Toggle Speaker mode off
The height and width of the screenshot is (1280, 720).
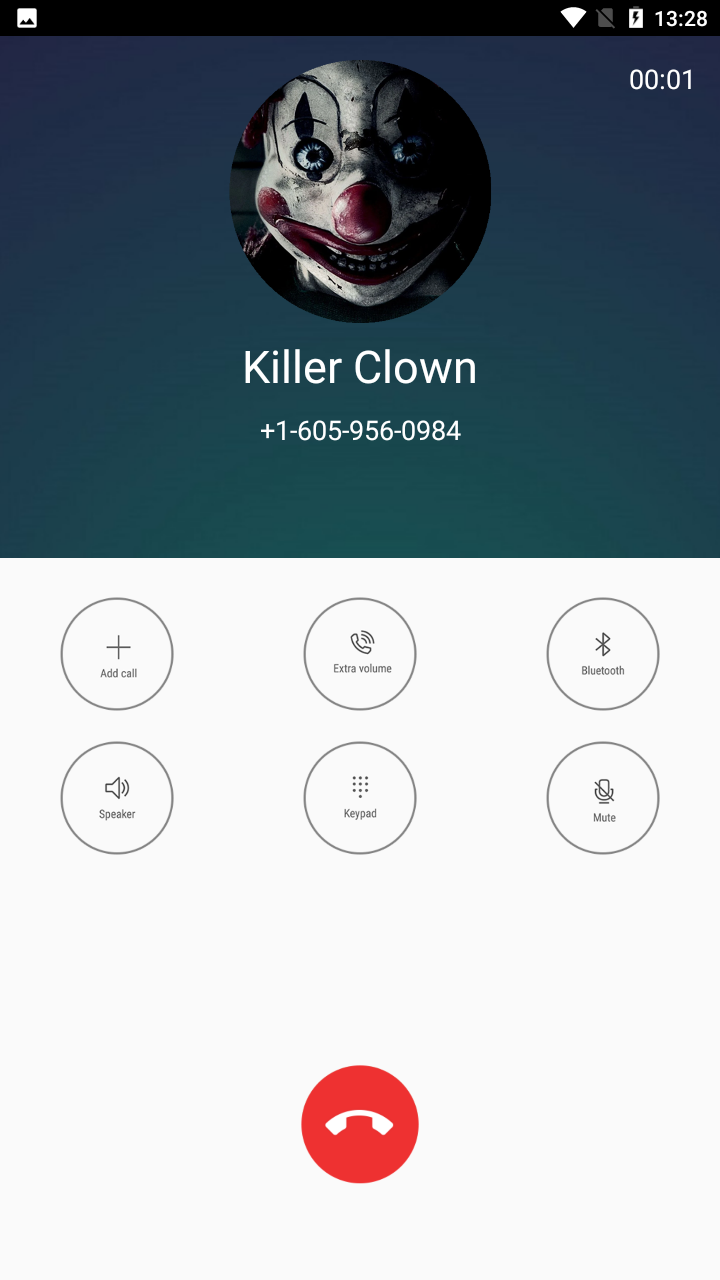pos(117,797)
